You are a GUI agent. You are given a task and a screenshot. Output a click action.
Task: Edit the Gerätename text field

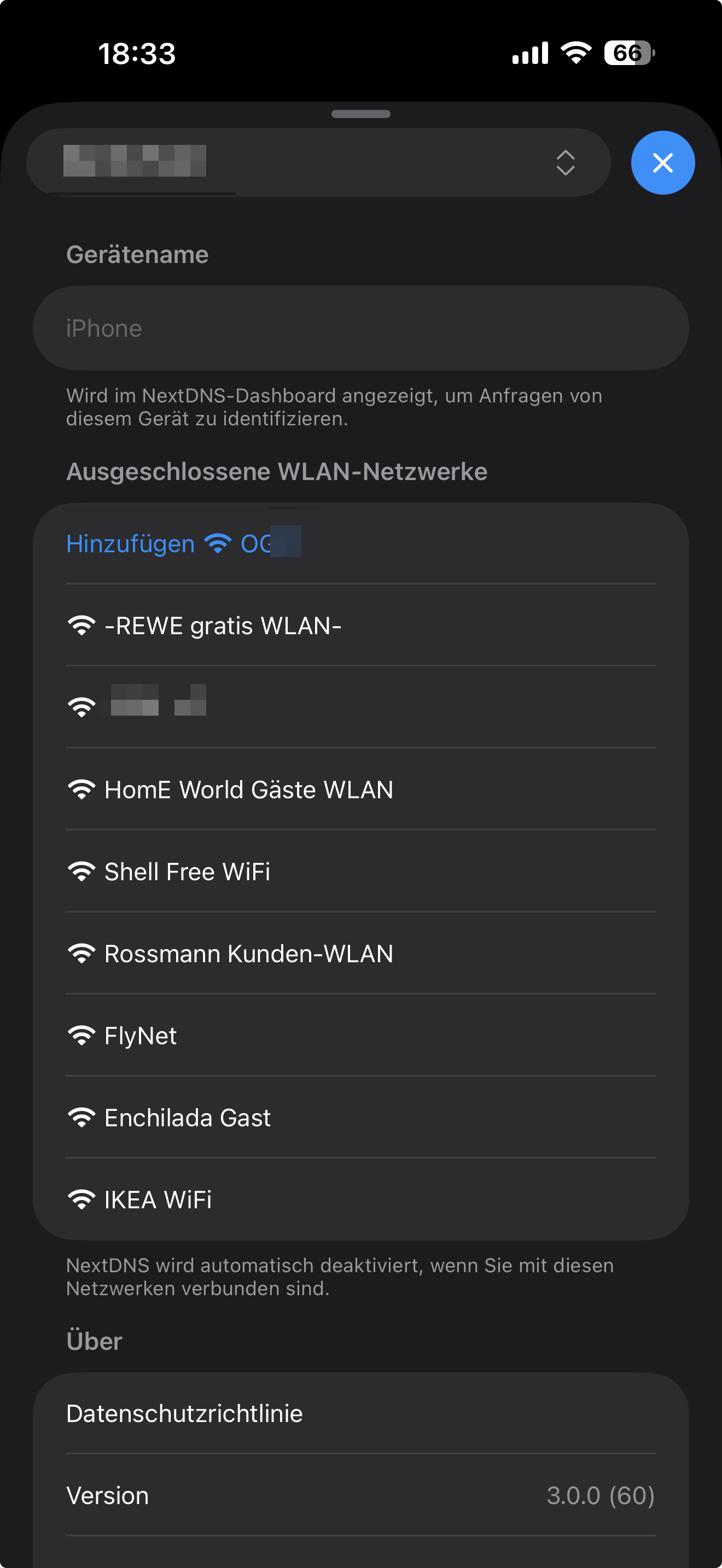pos(360,328)
